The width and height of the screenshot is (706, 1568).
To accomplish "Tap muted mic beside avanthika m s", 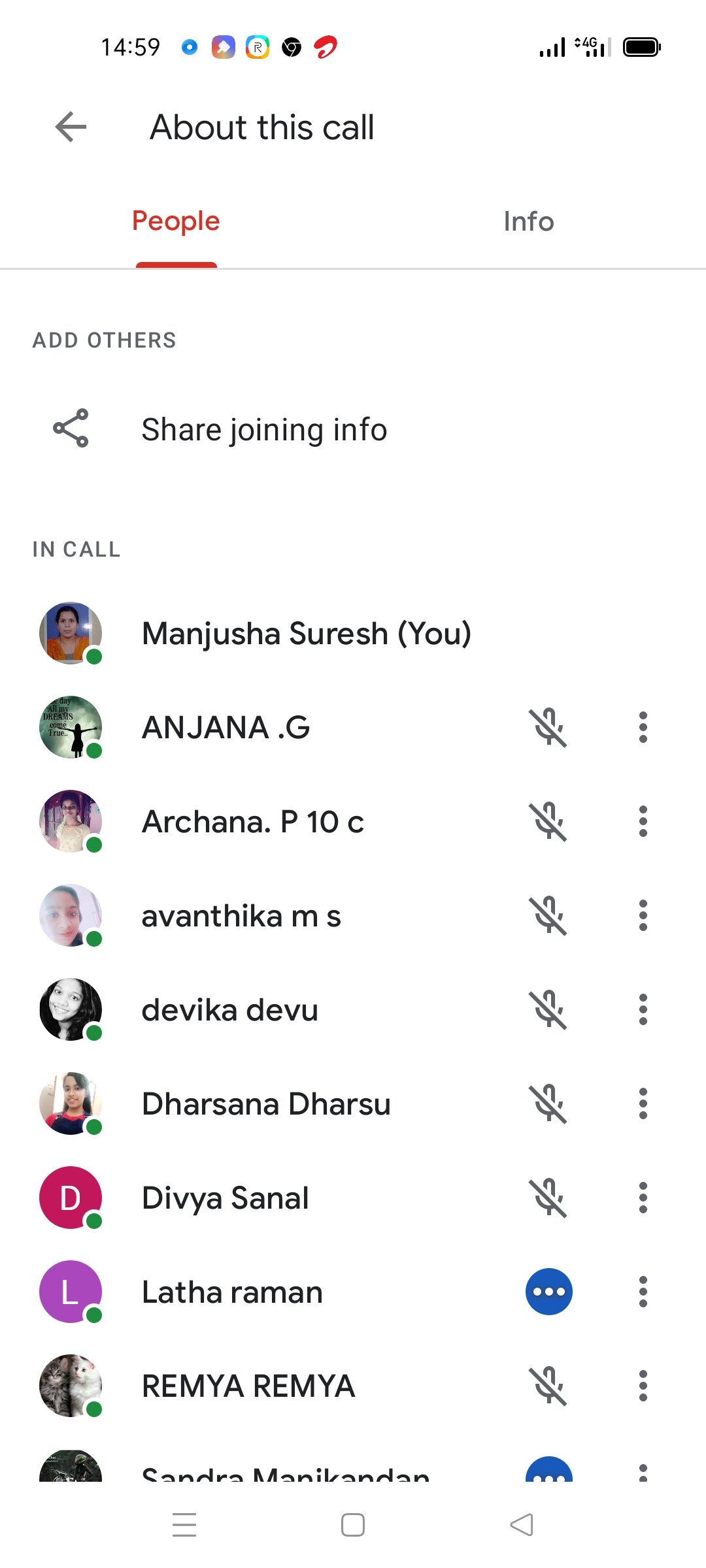I will pos(549,915).
